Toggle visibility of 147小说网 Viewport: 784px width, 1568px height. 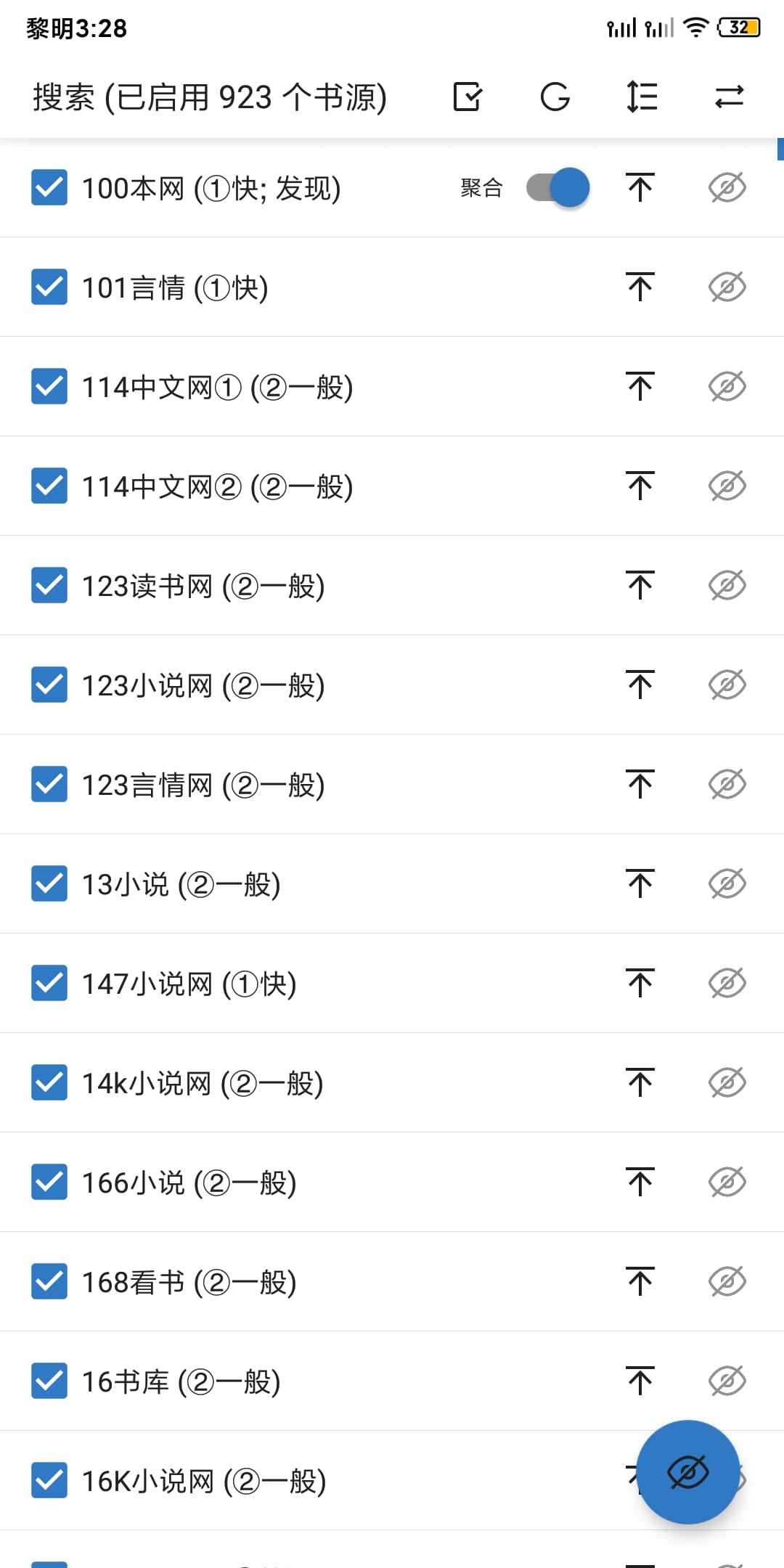click(x=727, y=984)
